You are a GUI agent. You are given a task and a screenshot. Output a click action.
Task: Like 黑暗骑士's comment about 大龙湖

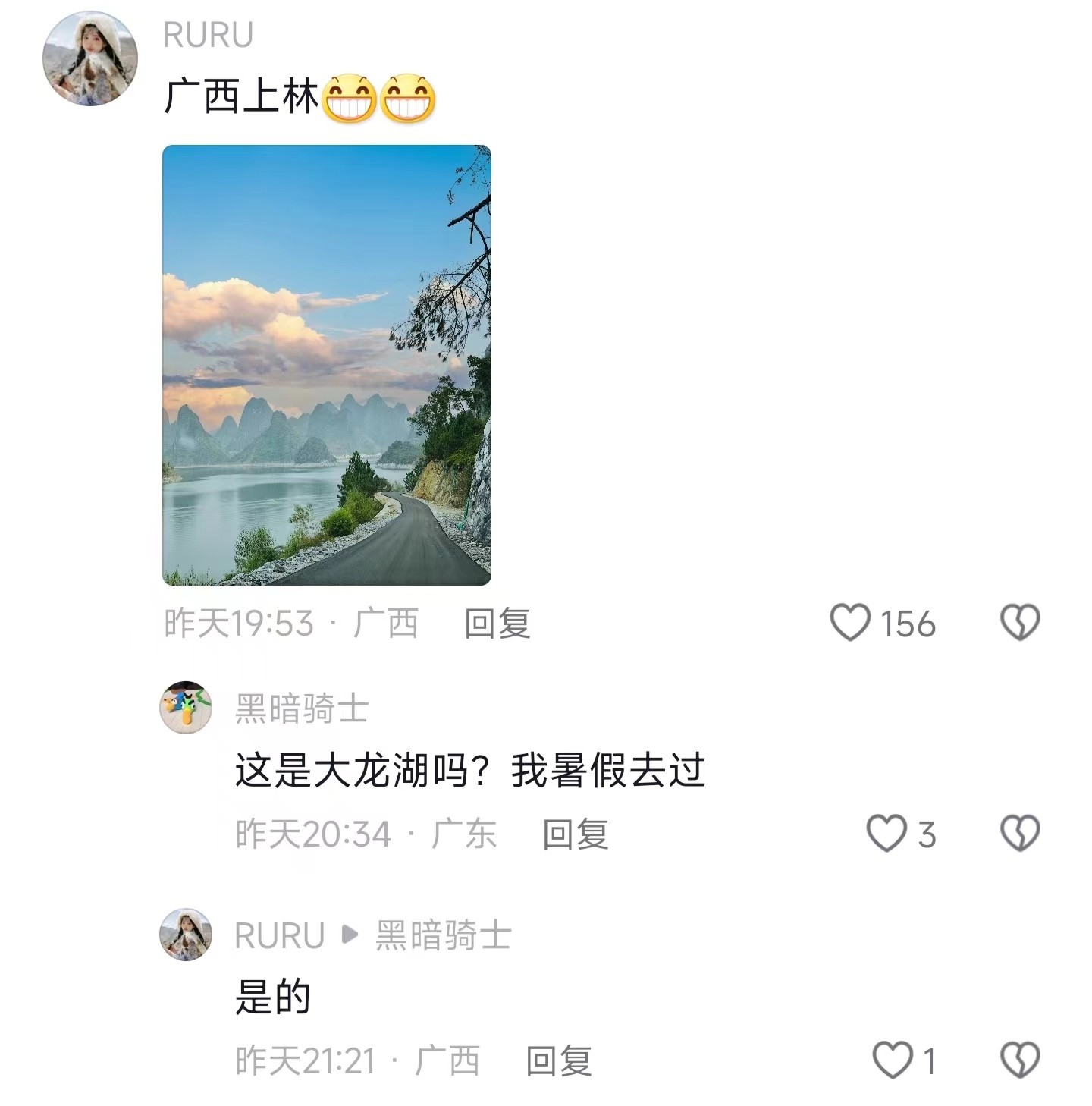tap(886, 834)
